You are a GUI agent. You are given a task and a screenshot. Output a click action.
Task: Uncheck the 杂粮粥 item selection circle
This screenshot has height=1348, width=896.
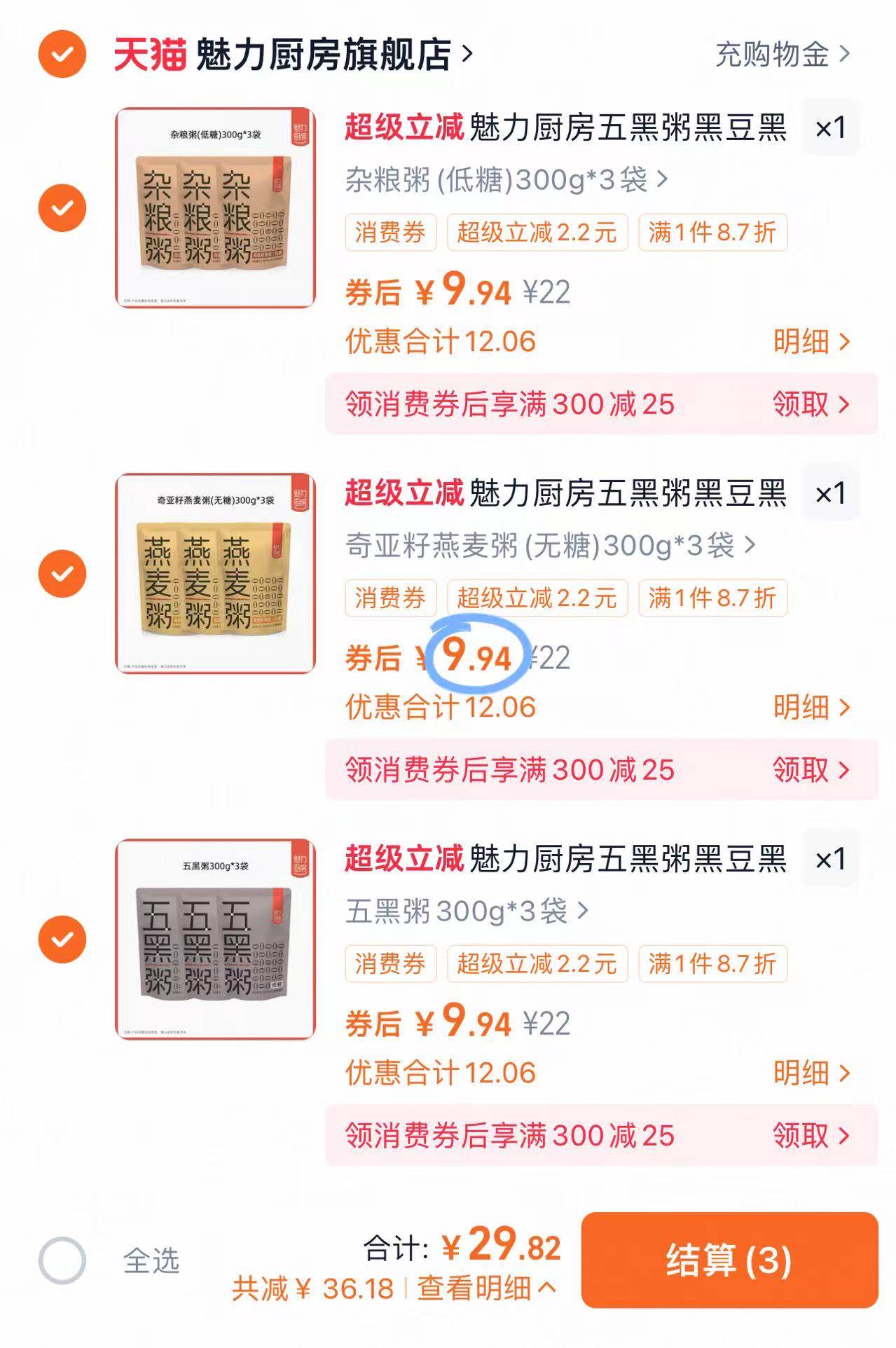[x=62, y=207]
